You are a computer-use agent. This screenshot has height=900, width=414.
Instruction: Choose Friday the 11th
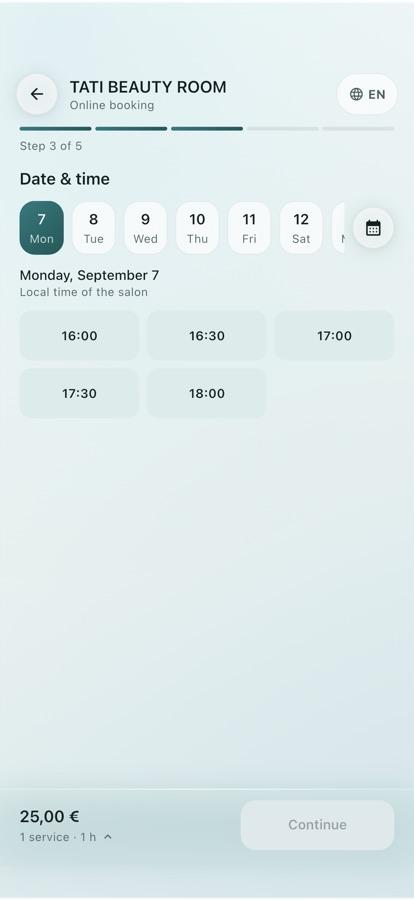249,228
